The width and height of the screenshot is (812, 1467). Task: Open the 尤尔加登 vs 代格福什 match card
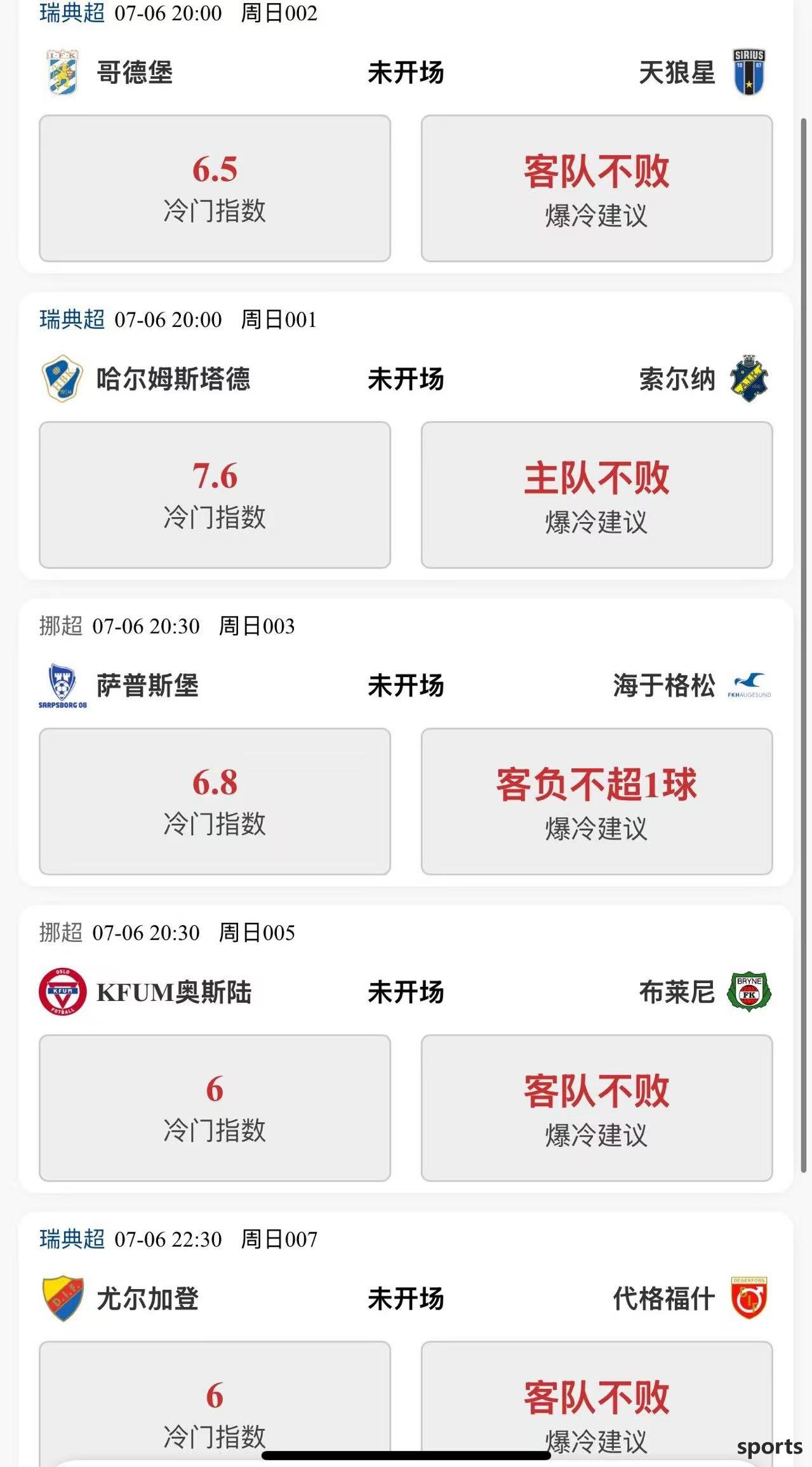coord(406,1340)
